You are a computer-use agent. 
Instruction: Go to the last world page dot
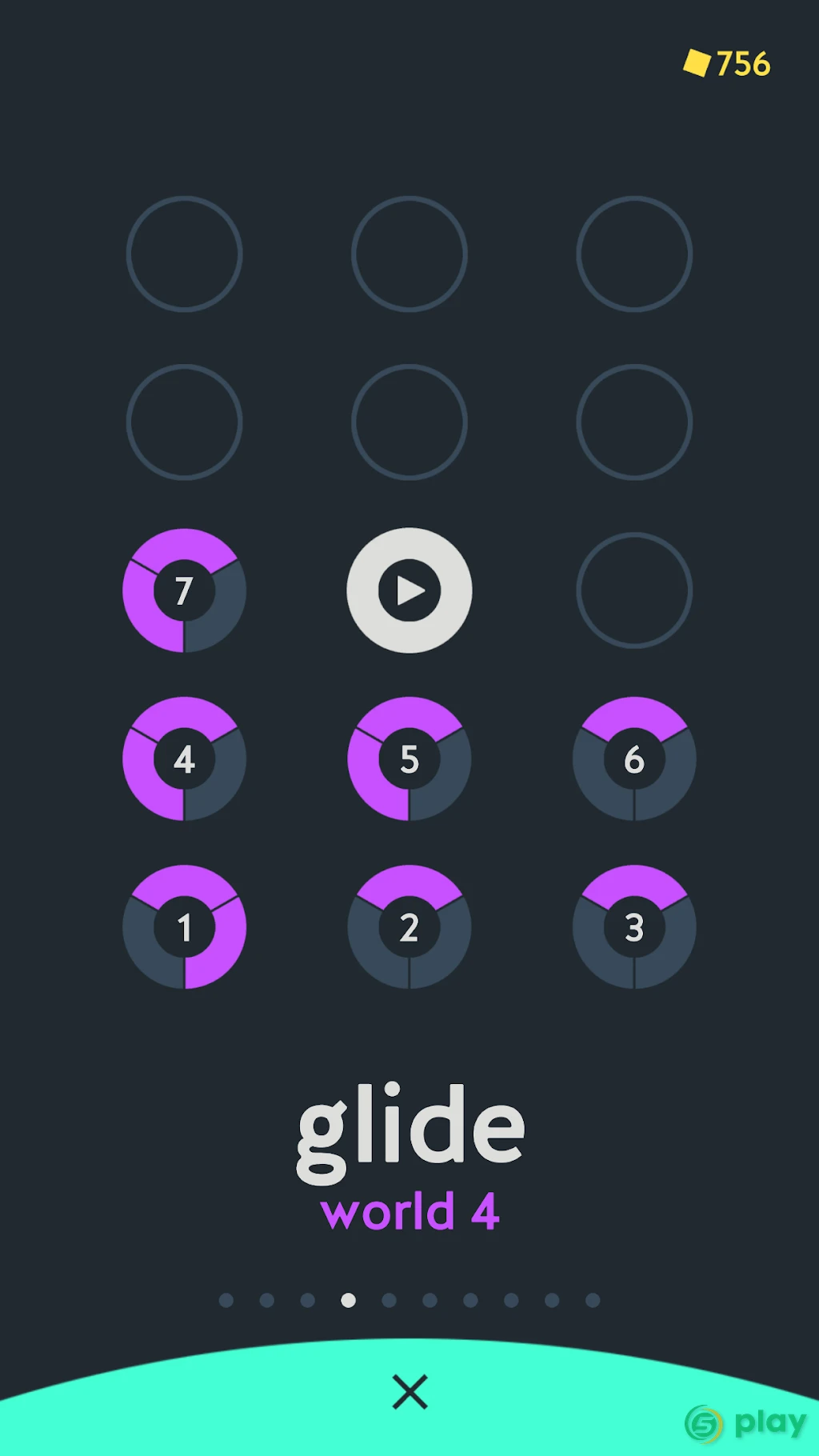[x=593, y=1300]
